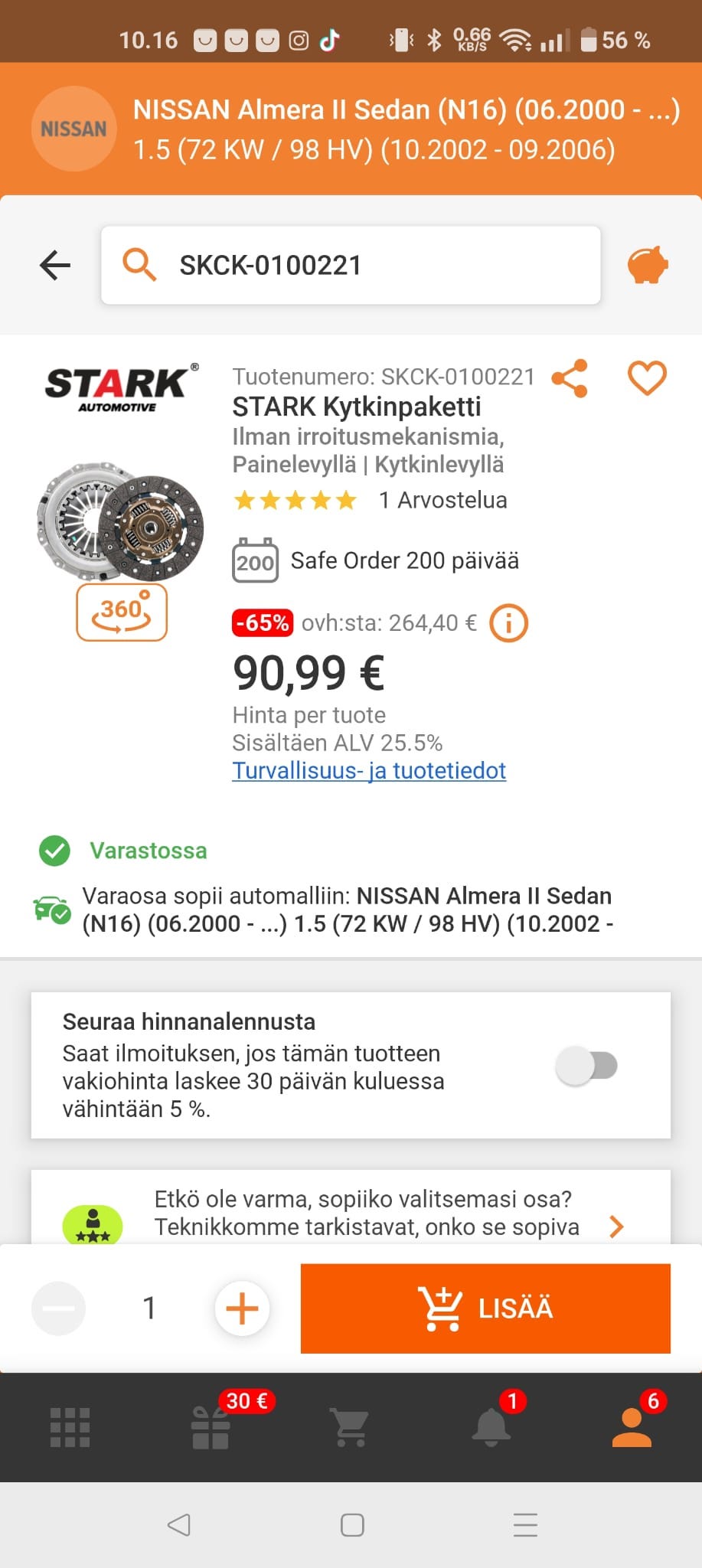Open the piggy bank savings icon
Image resolution: width=702 pixels, height=1568 pixels.
tap(647, 266)
